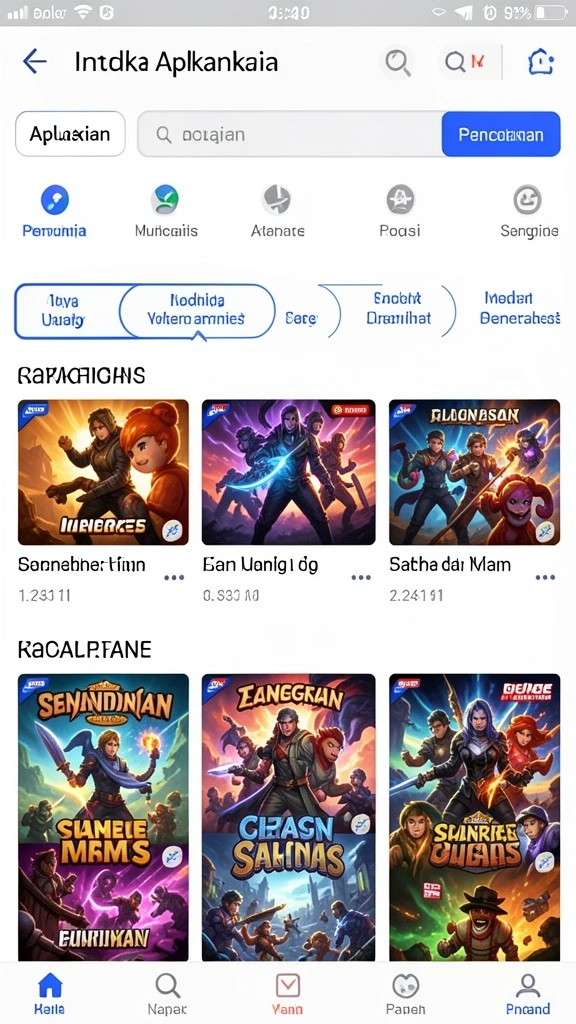The width and height of the screenshot is (576, 1024).
Task: Open the magnifier search icon in app bar
Action: 398,63
